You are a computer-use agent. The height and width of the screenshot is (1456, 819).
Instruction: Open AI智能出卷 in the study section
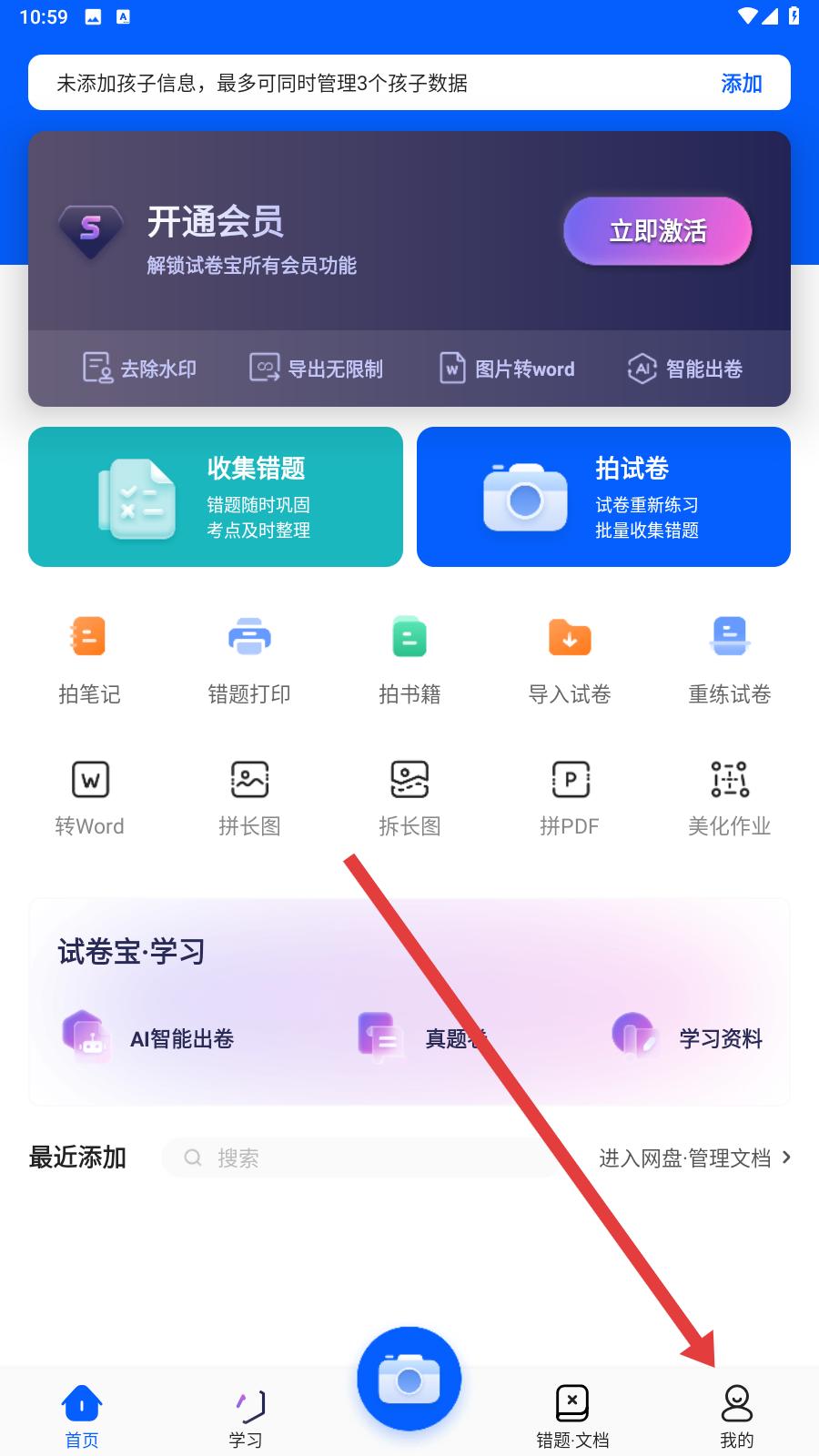pyautogui.click(x=150, y=1037)
